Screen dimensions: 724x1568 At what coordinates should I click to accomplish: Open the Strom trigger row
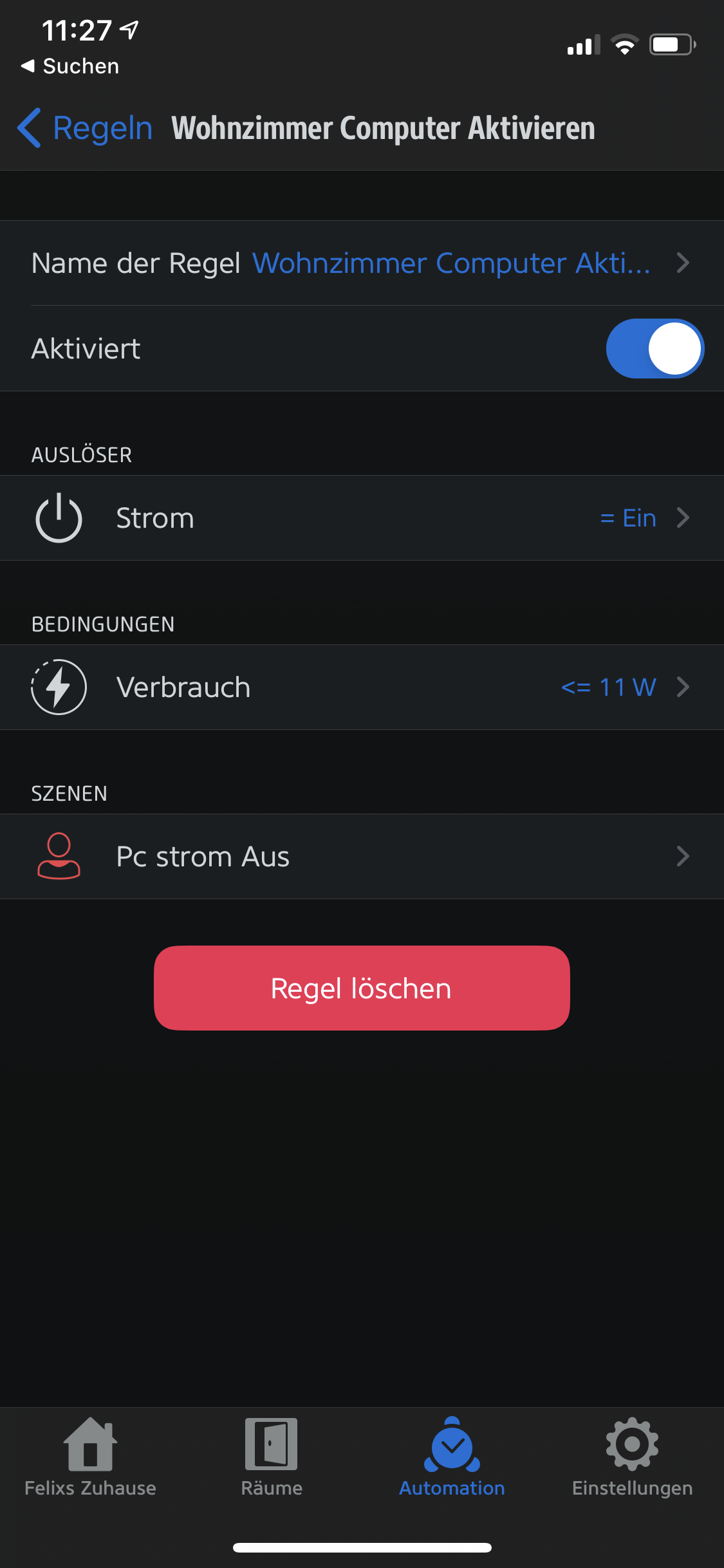[x=362, y=518]
